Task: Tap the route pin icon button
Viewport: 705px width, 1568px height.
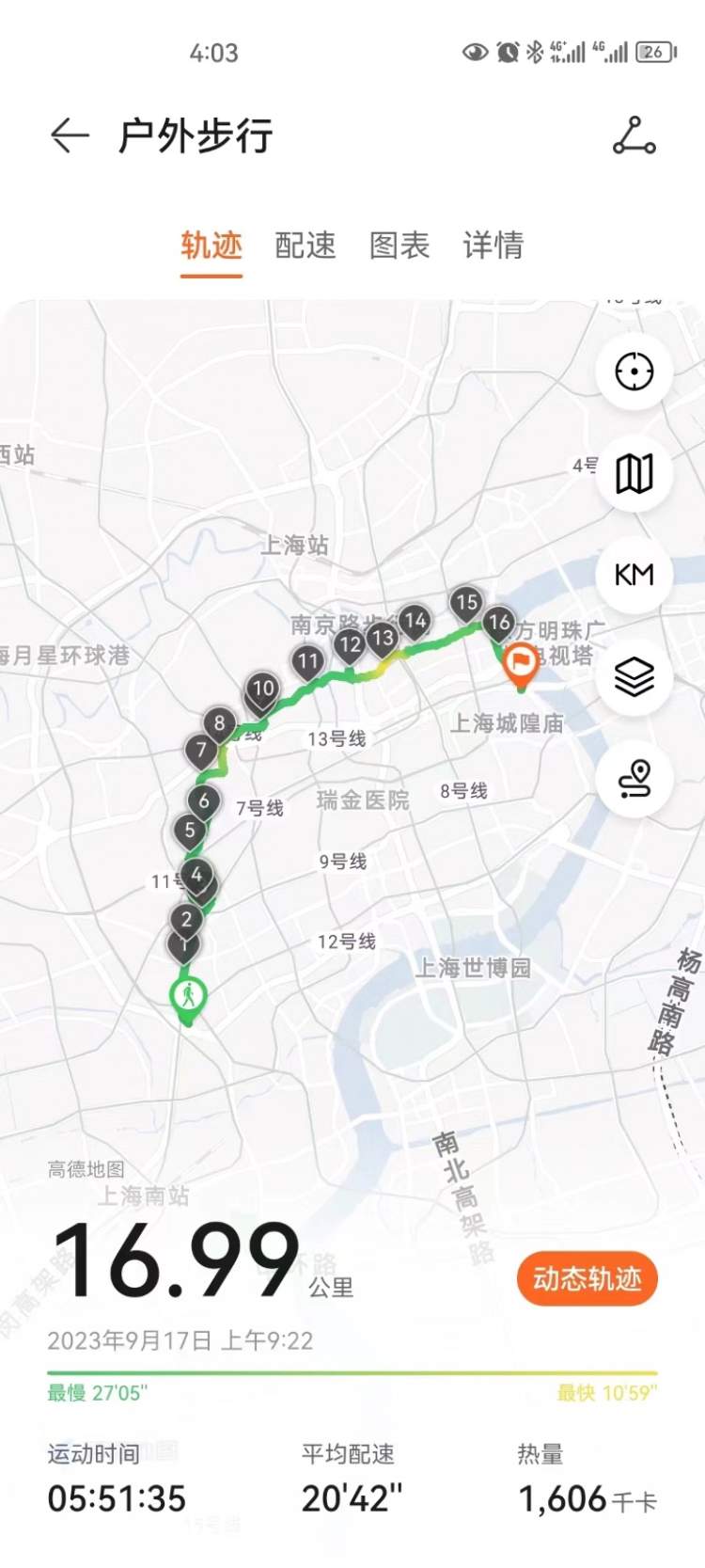Action: click(634, 779)
